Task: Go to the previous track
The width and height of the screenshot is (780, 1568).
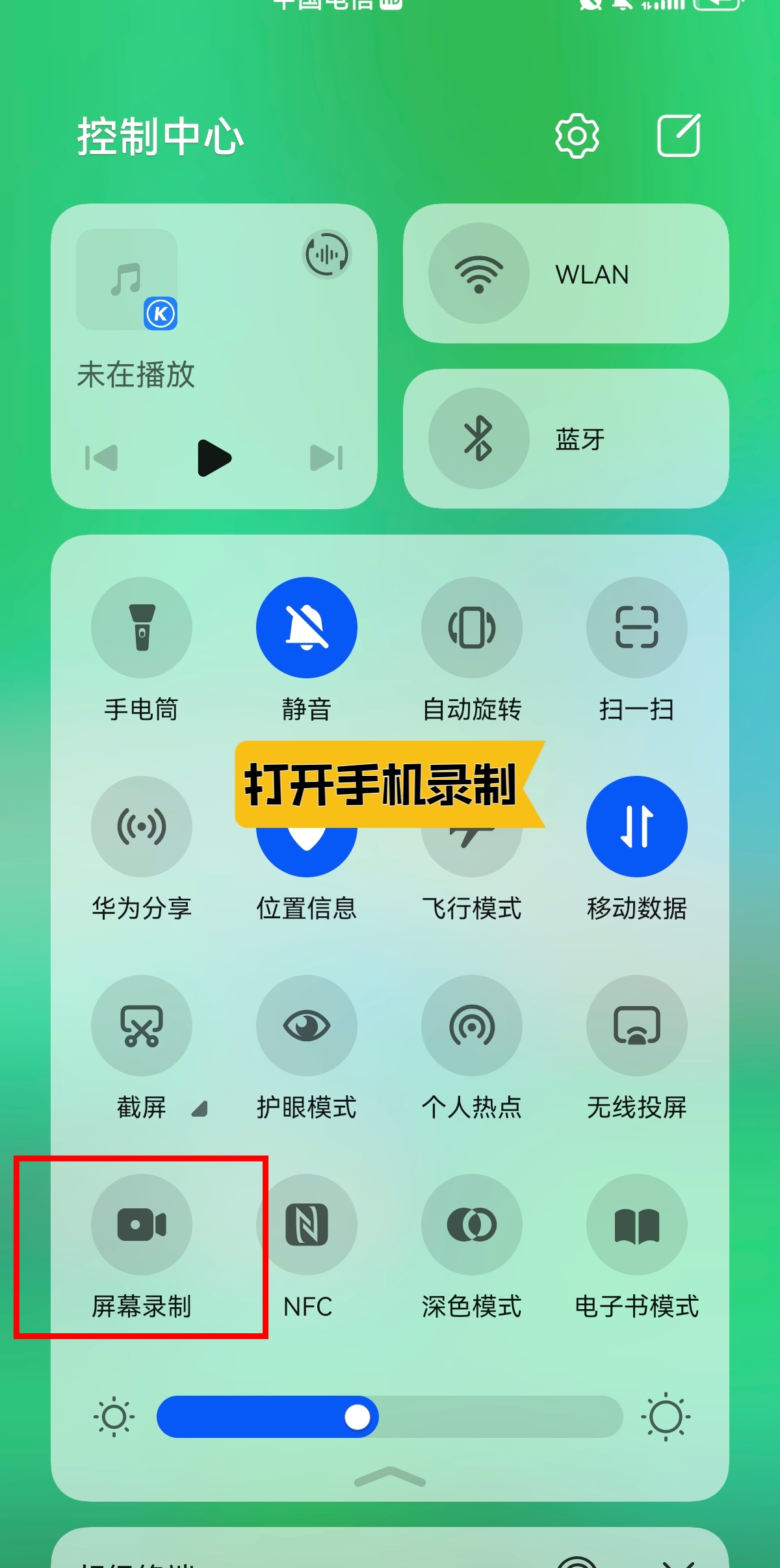Action: [x=102, y=458]
